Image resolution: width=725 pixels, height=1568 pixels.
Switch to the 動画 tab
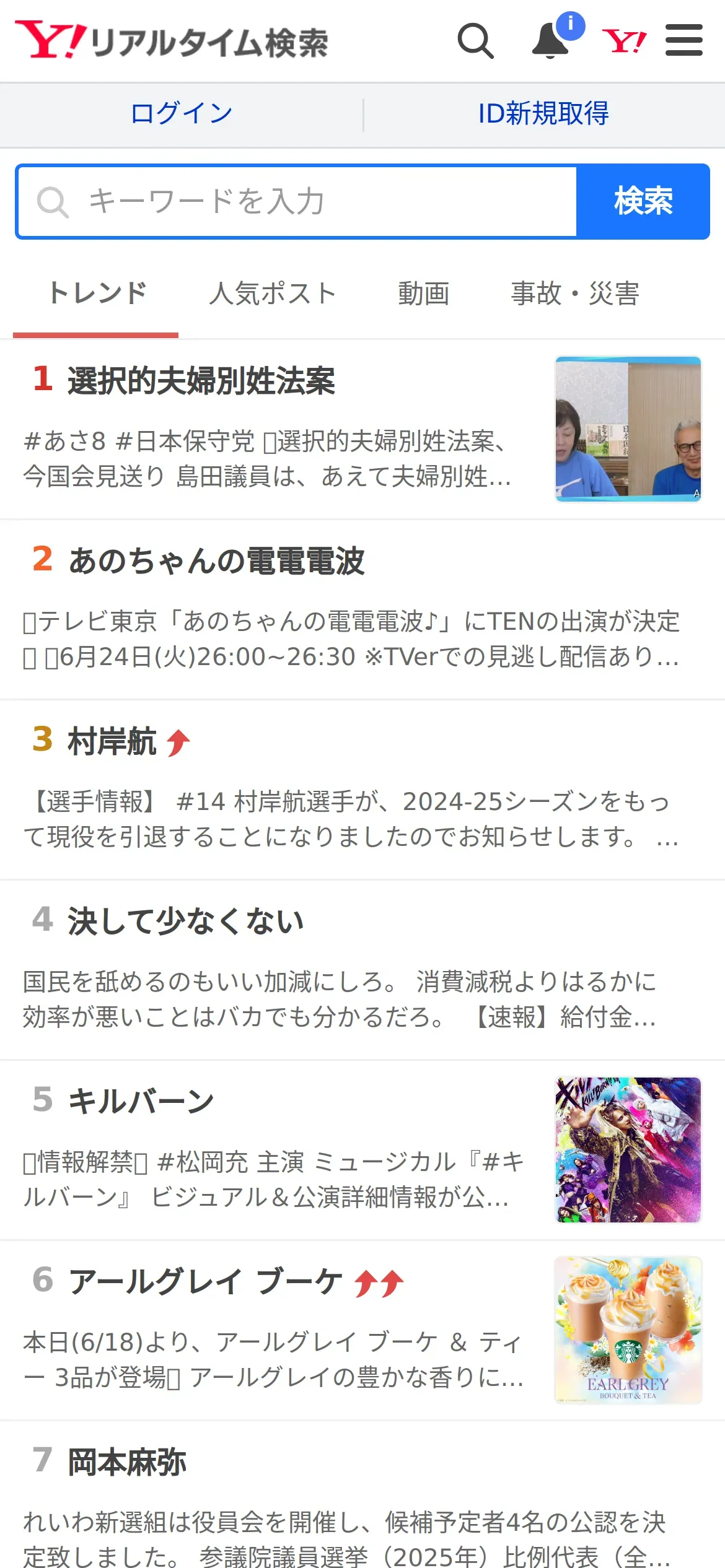click(423, 294)
